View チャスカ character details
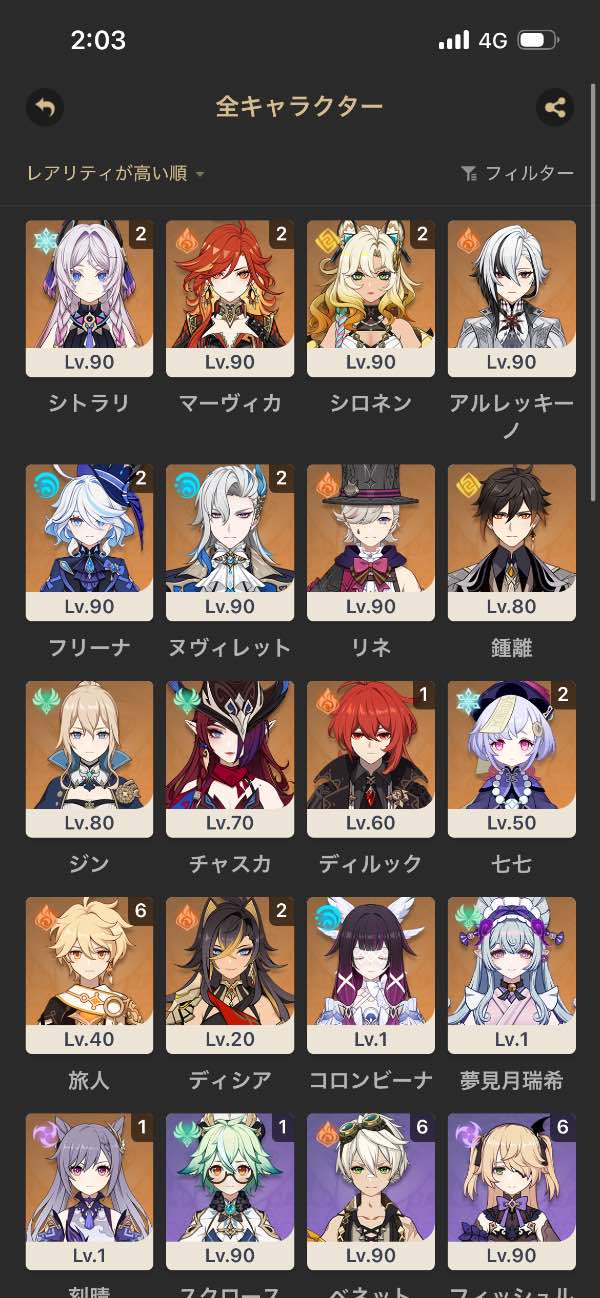Screen dimensions: 600x1298 (230, 758)
